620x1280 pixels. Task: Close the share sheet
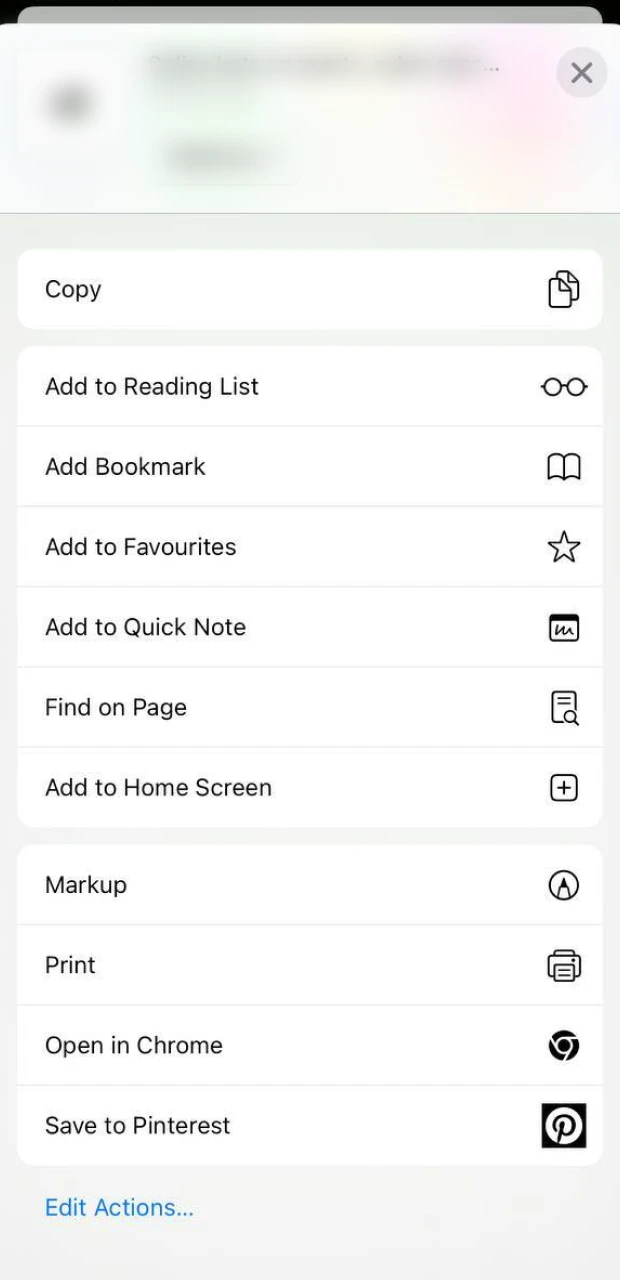(581, 73)
